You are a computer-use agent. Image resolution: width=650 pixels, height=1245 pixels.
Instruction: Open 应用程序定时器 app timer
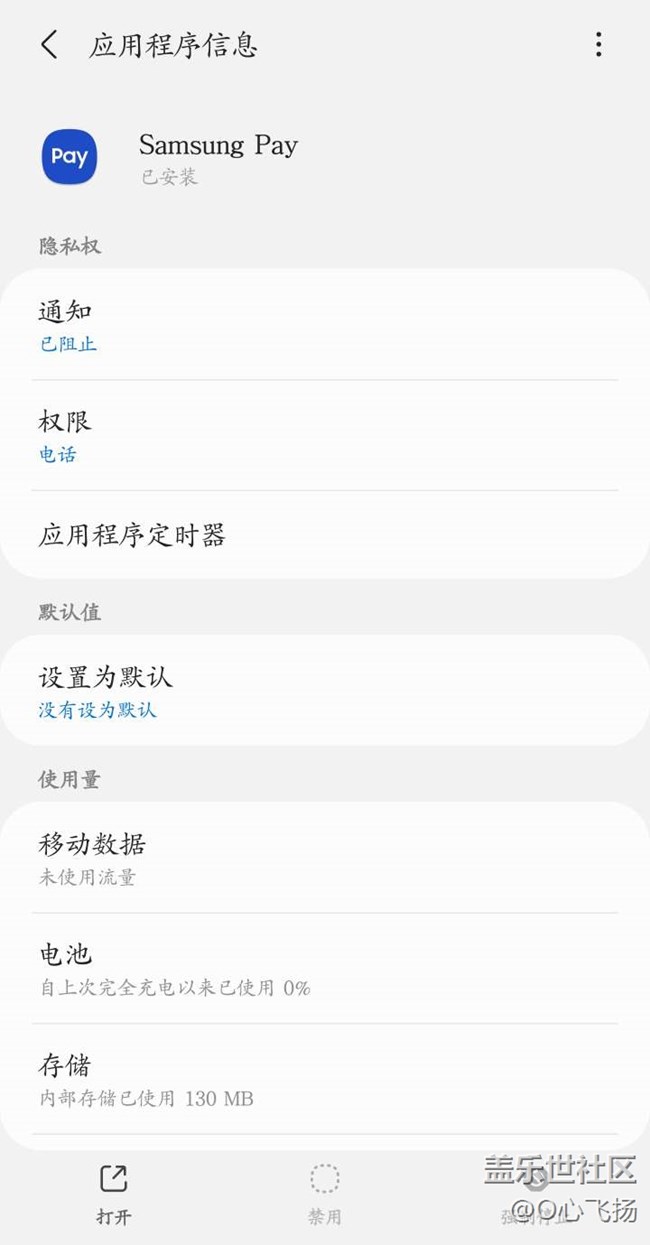(x=324, y=535)
